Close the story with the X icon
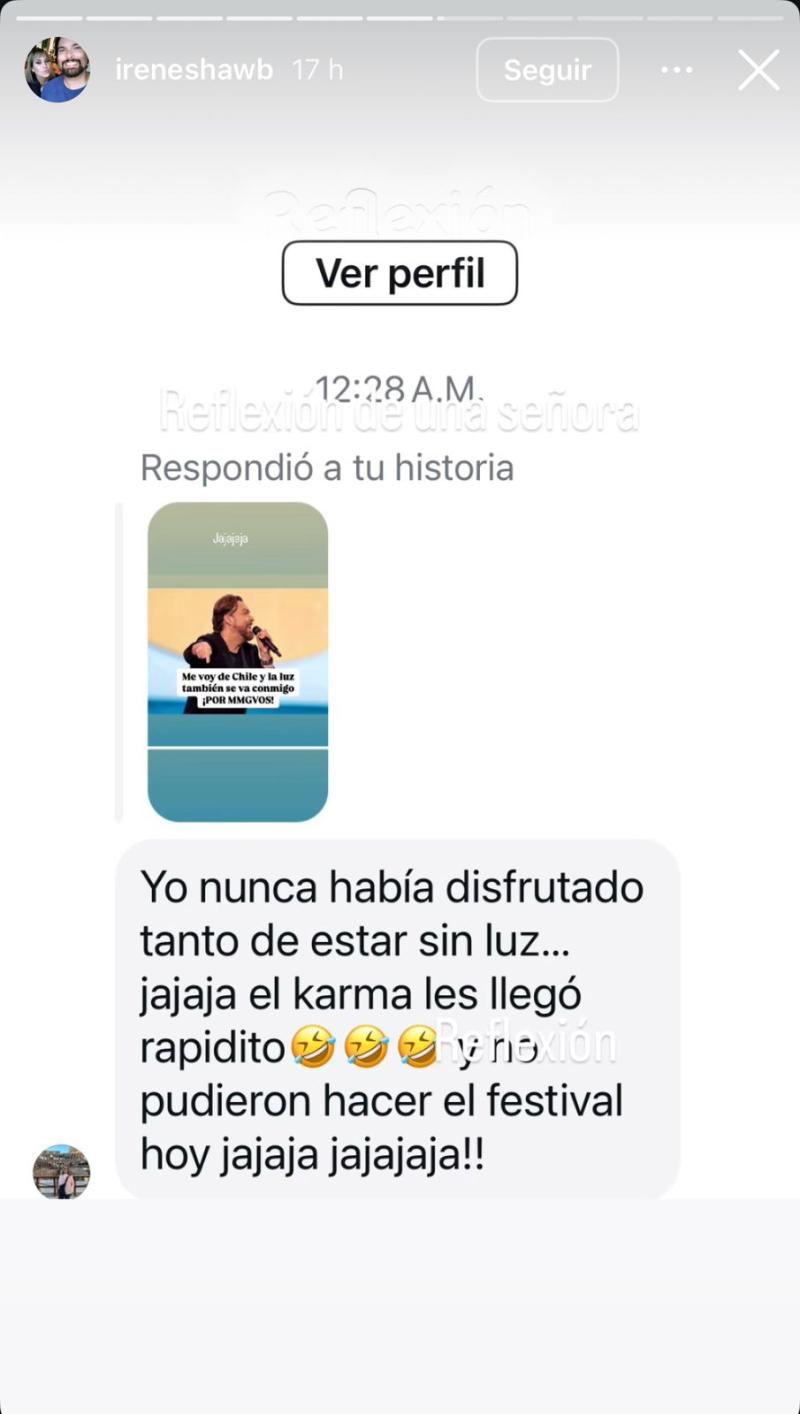 coord(758,69)
